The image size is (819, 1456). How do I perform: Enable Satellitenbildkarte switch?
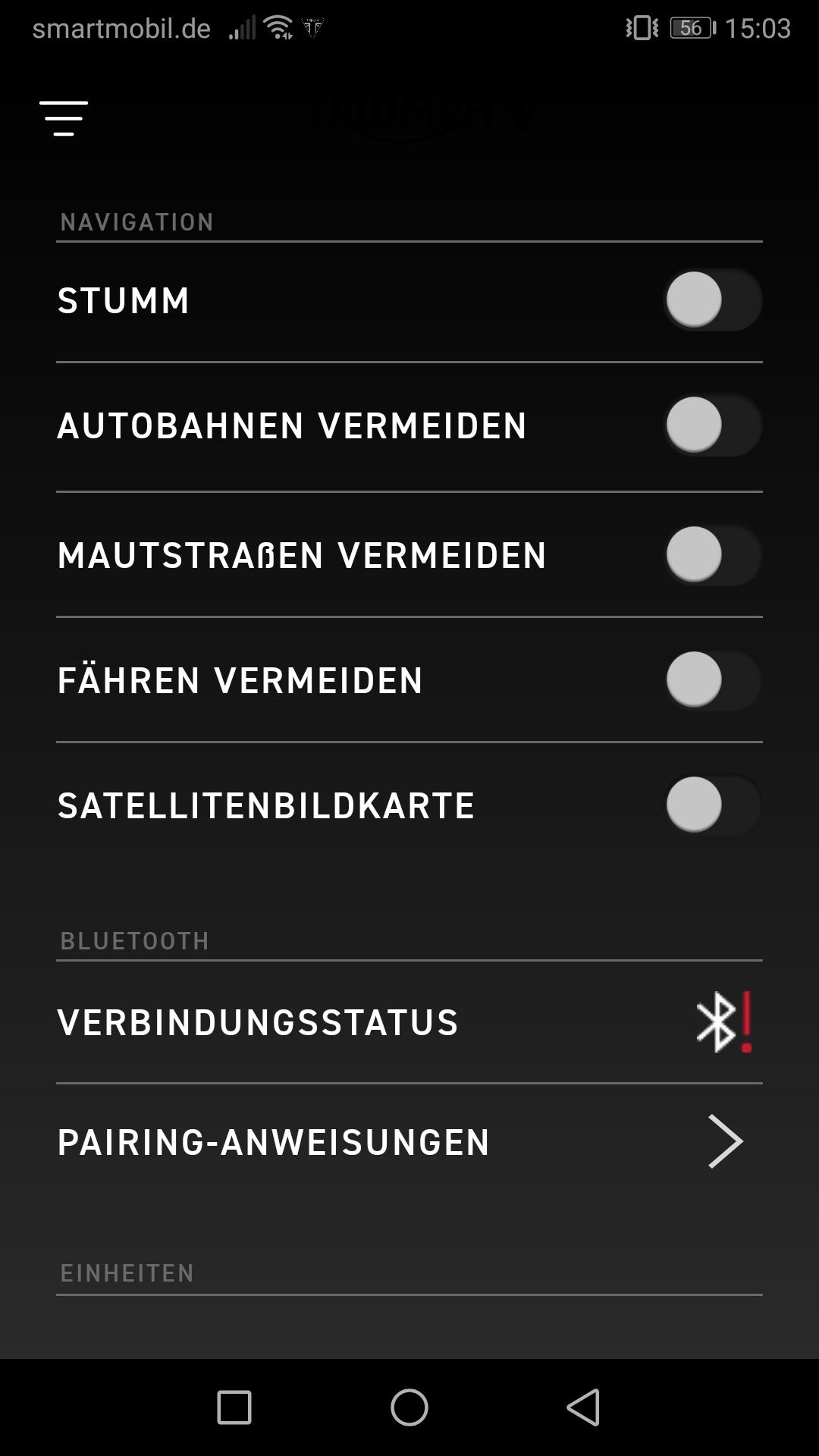click(x=713, y=805)
